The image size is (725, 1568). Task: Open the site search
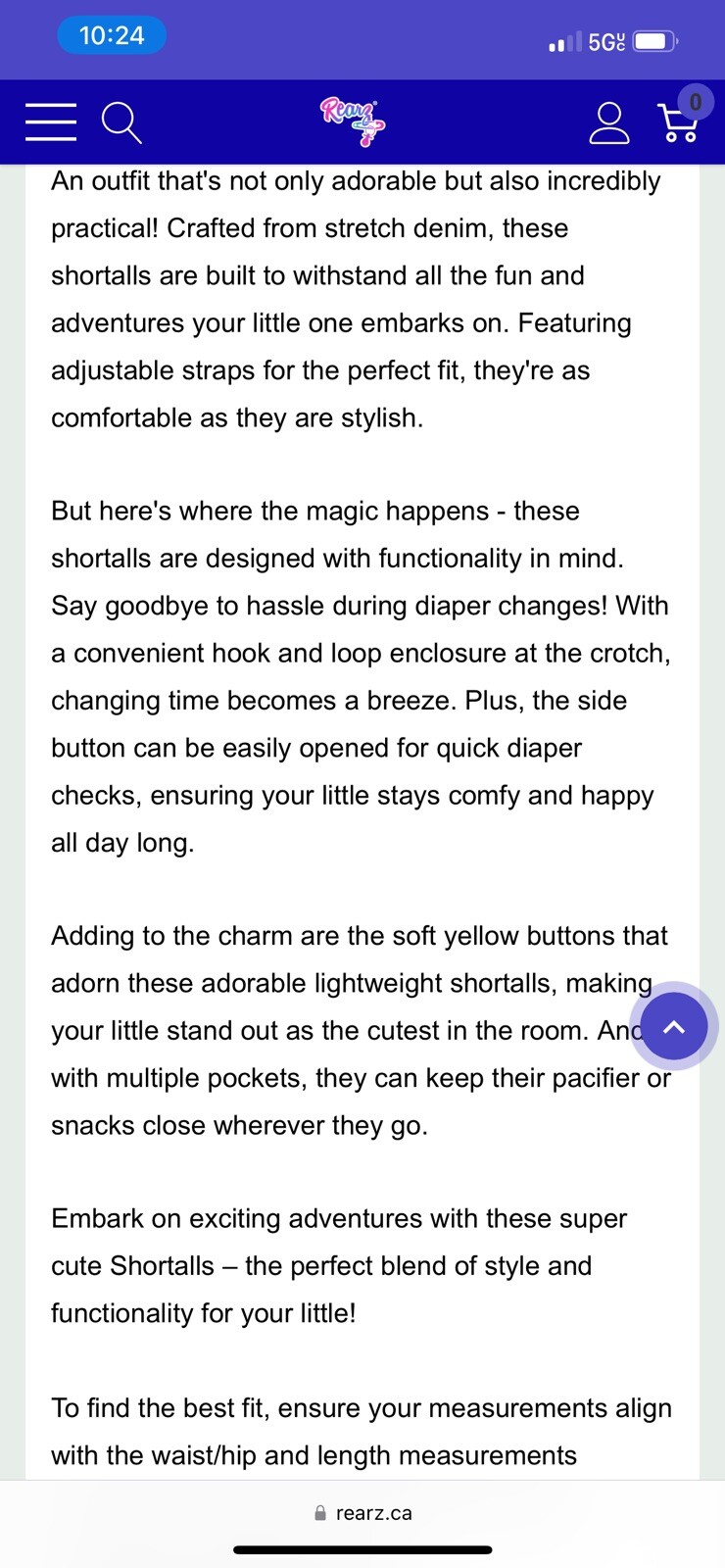[121, 123]
